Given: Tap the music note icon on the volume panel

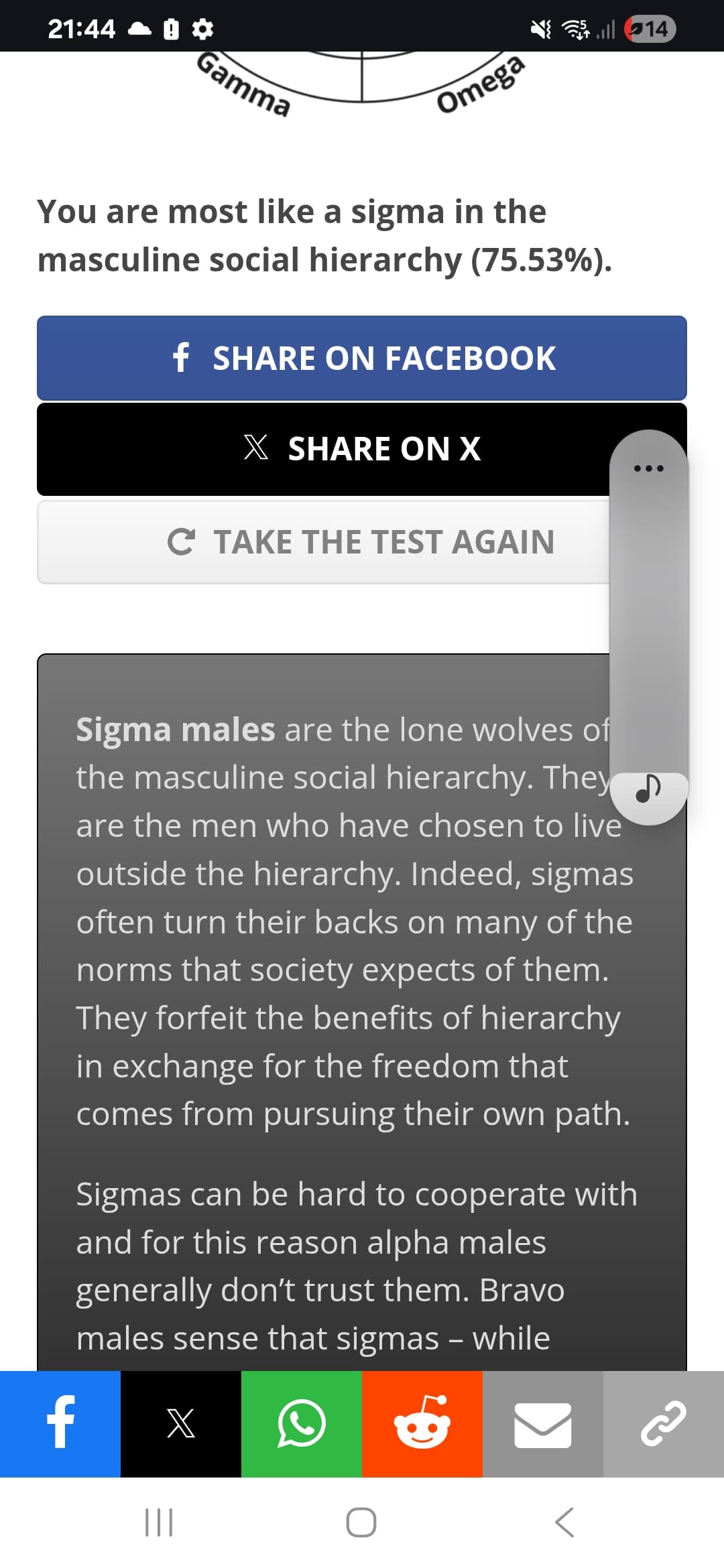Looking at the screenshot, I should tap(648, 789).
